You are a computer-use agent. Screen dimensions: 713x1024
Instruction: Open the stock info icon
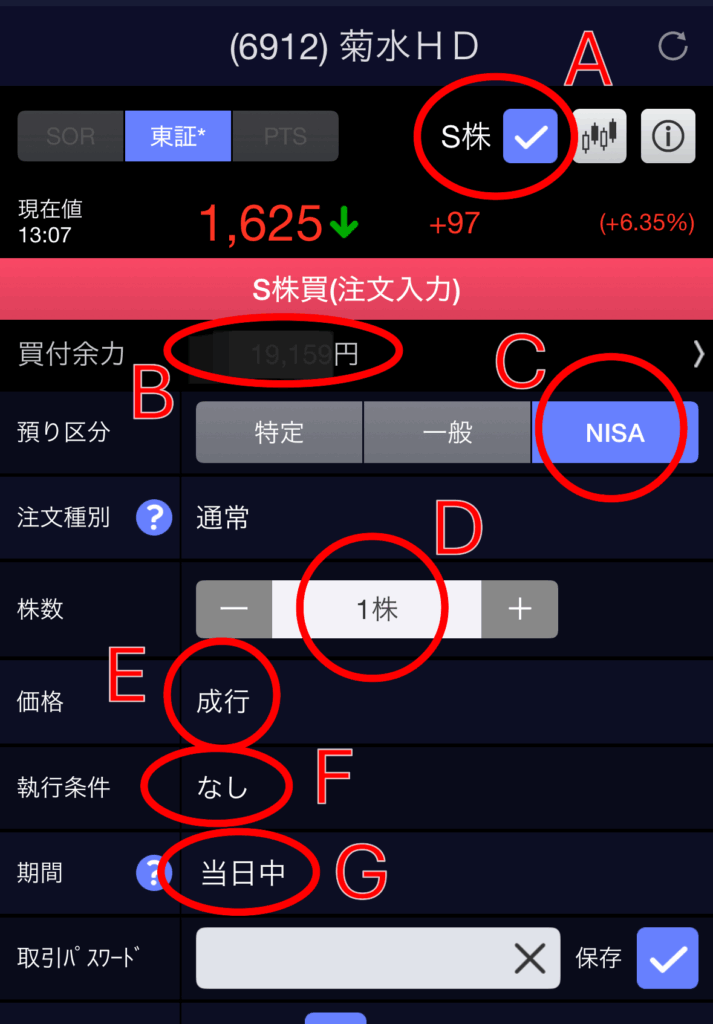pos(667,137)
